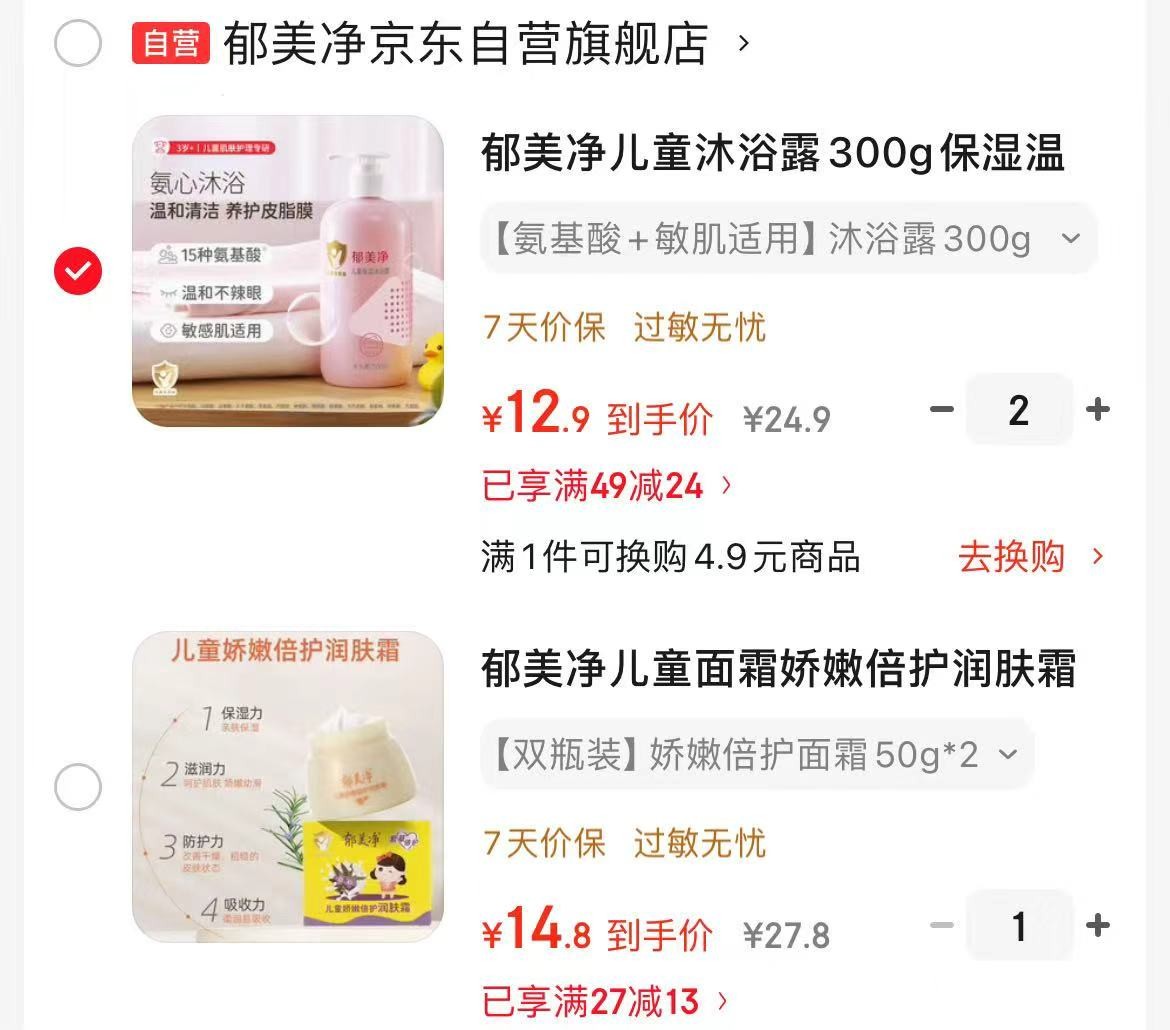Check the 儿童面霜娇嫩倍护润肤霜 item

click(x=78, y=787)
